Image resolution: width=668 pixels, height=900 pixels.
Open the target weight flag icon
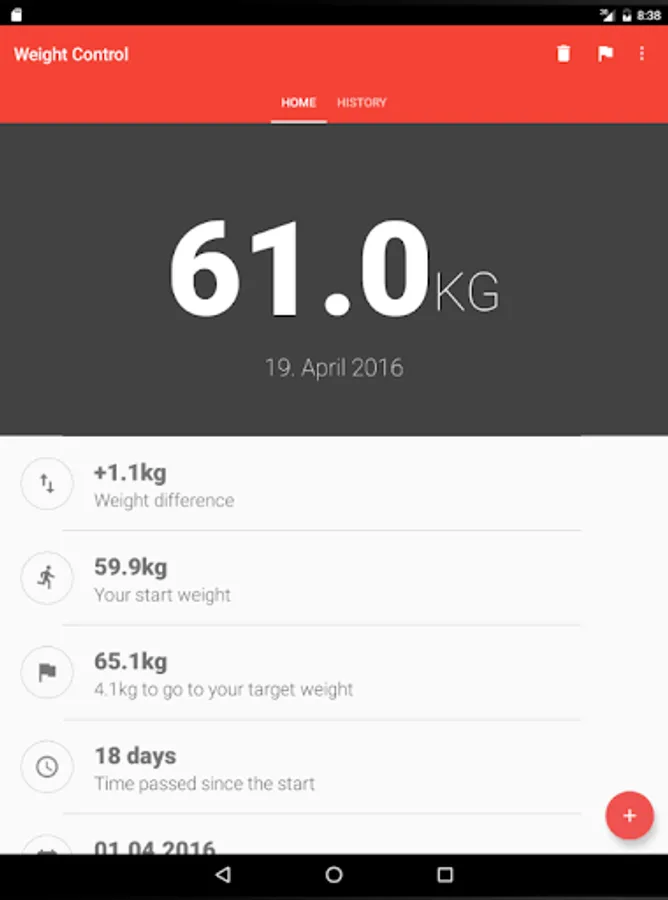pyautogui.click(x=605, y=54)
